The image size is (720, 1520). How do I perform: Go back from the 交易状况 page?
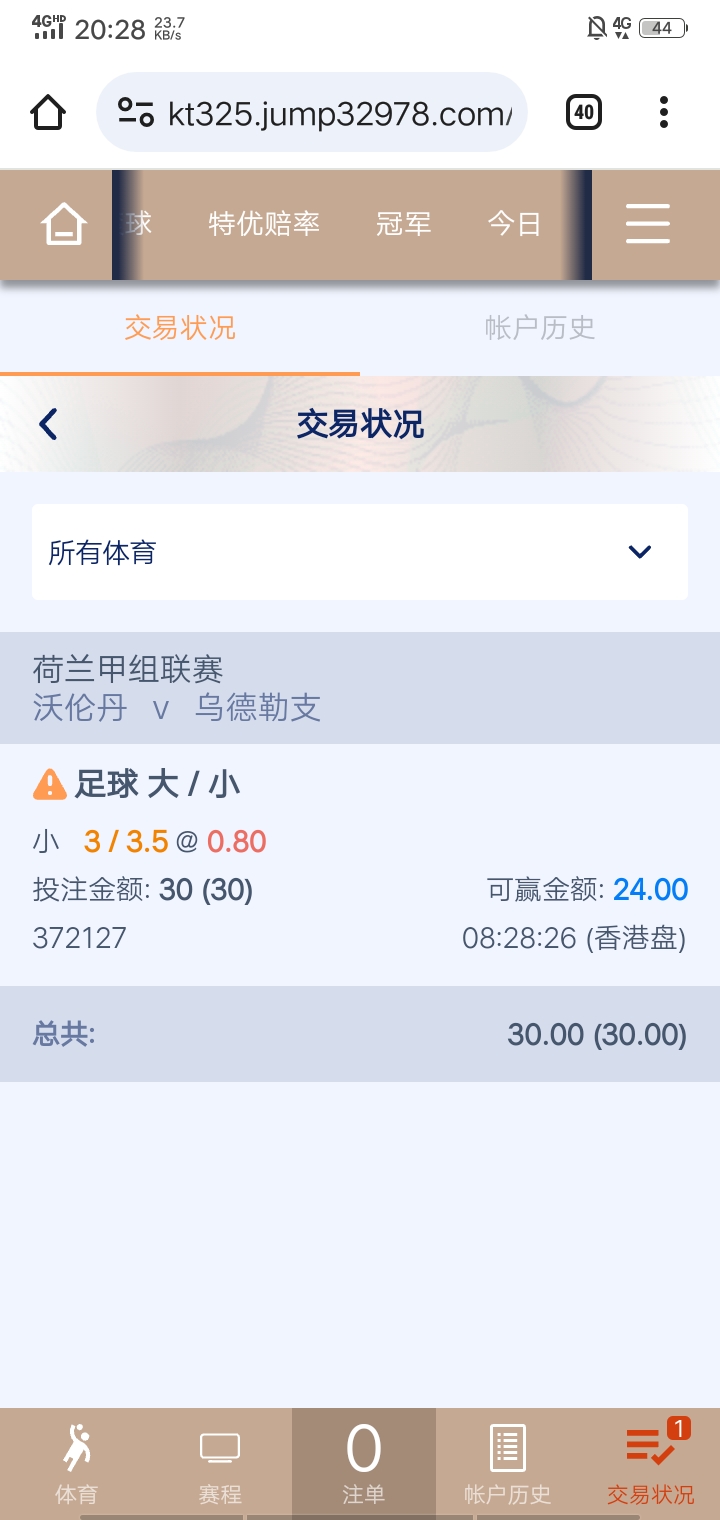pos(48,424)
